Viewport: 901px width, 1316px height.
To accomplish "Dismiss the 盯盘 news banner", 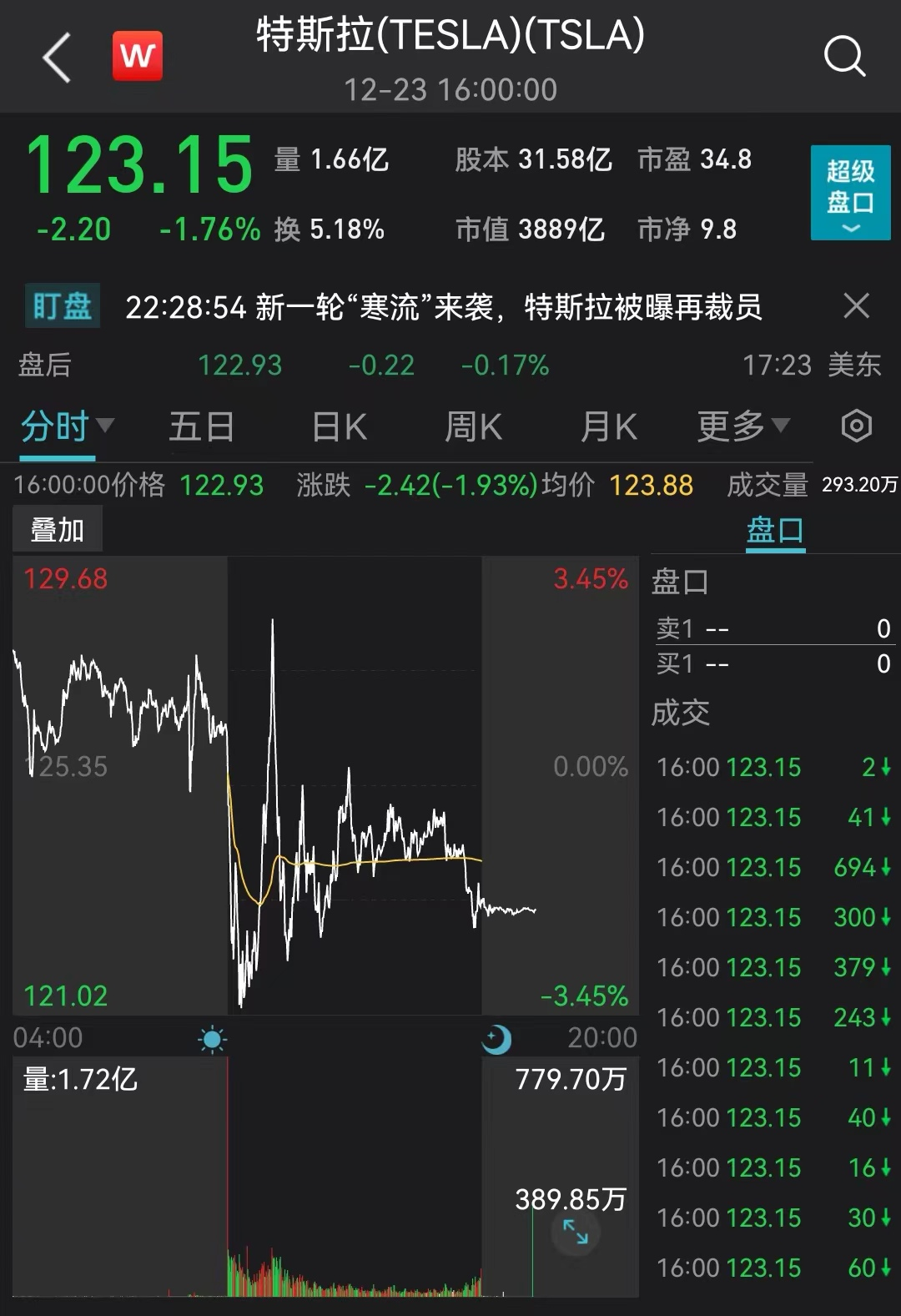I will point(857,305).
